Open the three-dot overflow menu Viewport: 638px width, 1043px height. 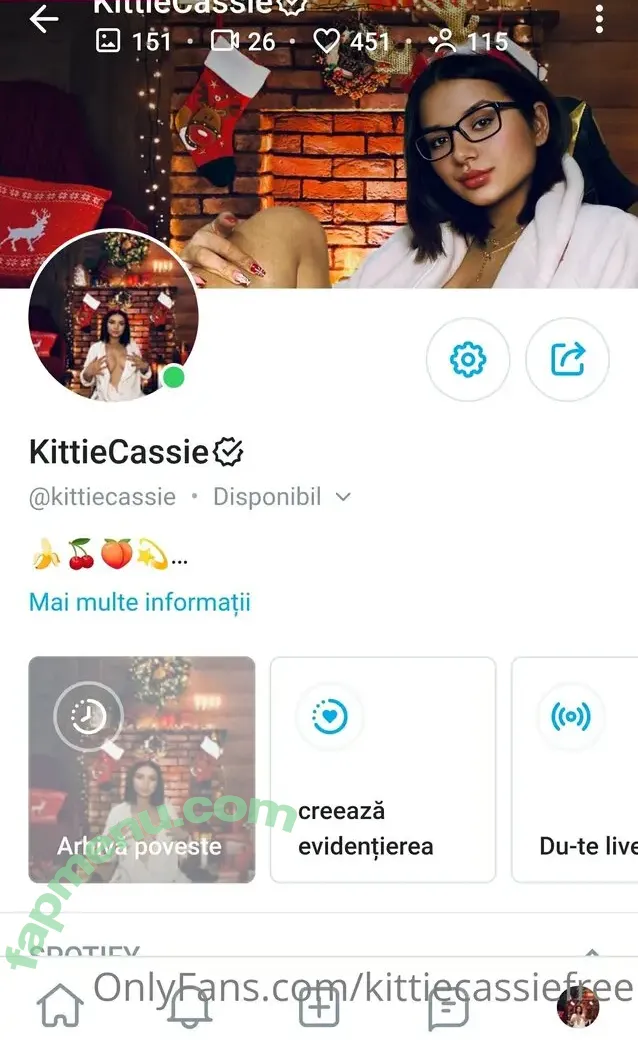tap(599, 19)
